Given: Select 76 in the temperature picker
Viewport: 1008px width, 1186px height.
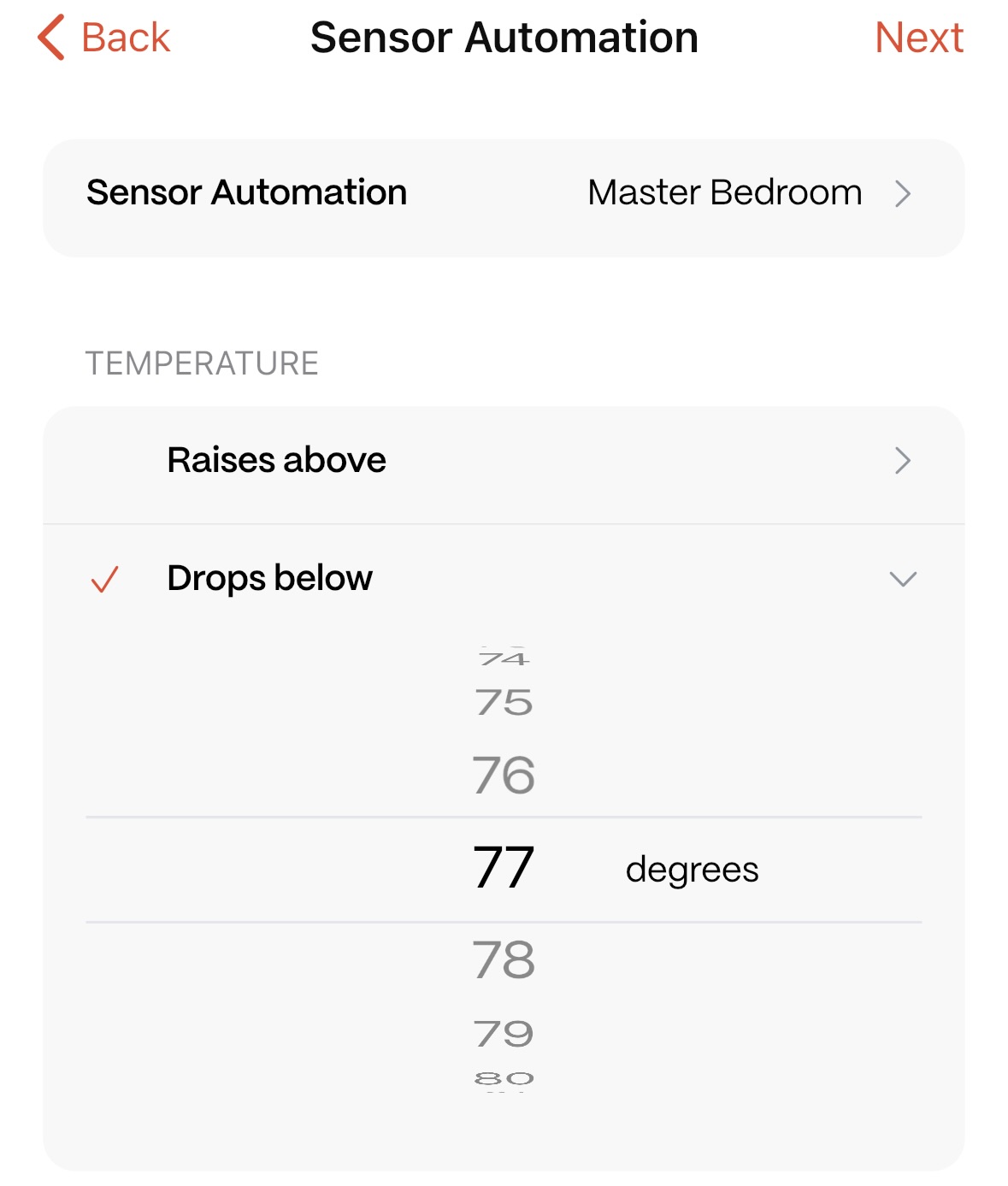Looking at the screenshot, I should 504,776.
